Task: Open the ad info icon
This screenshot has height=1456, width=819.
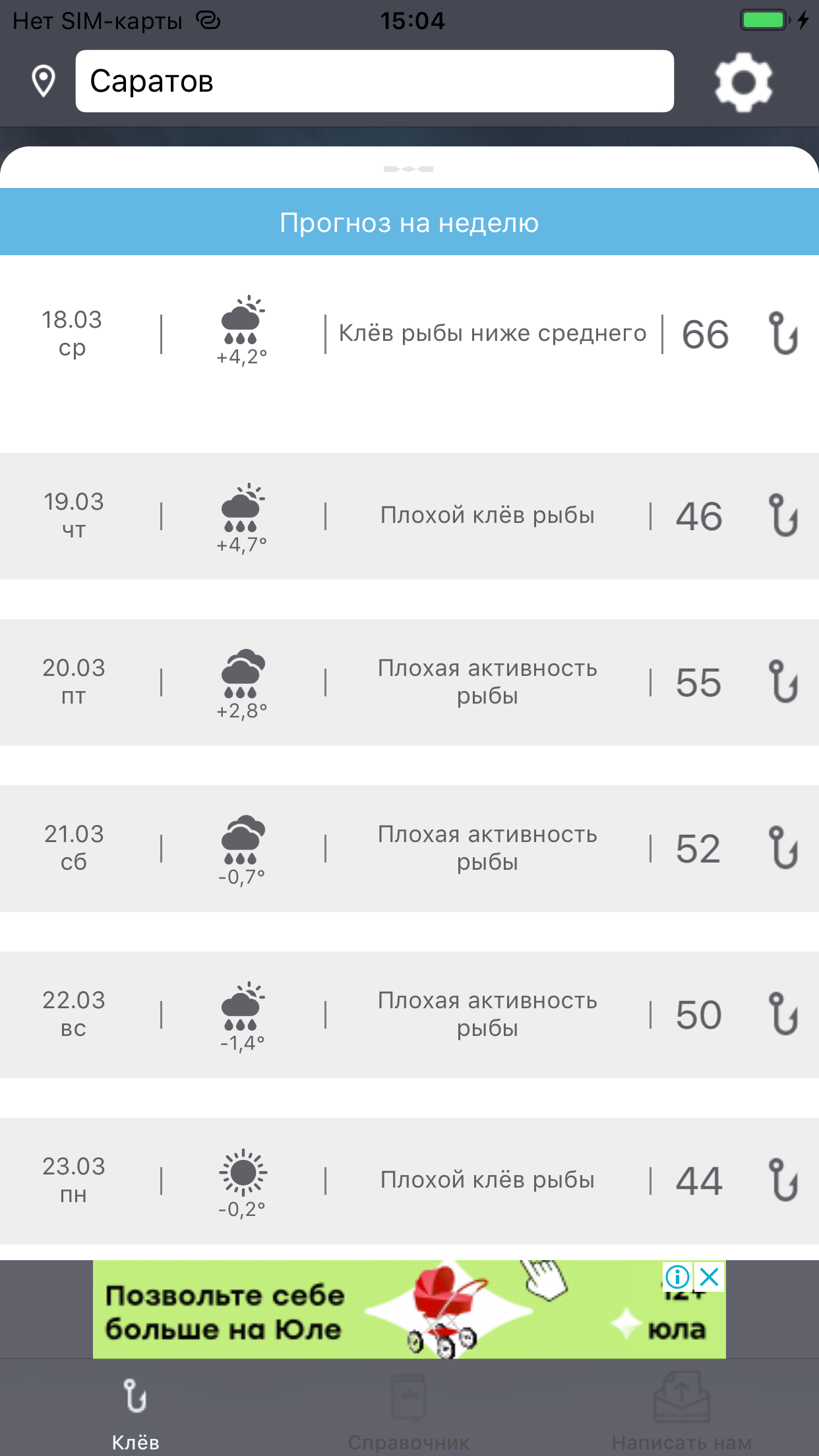Action: click(677, 1277)
